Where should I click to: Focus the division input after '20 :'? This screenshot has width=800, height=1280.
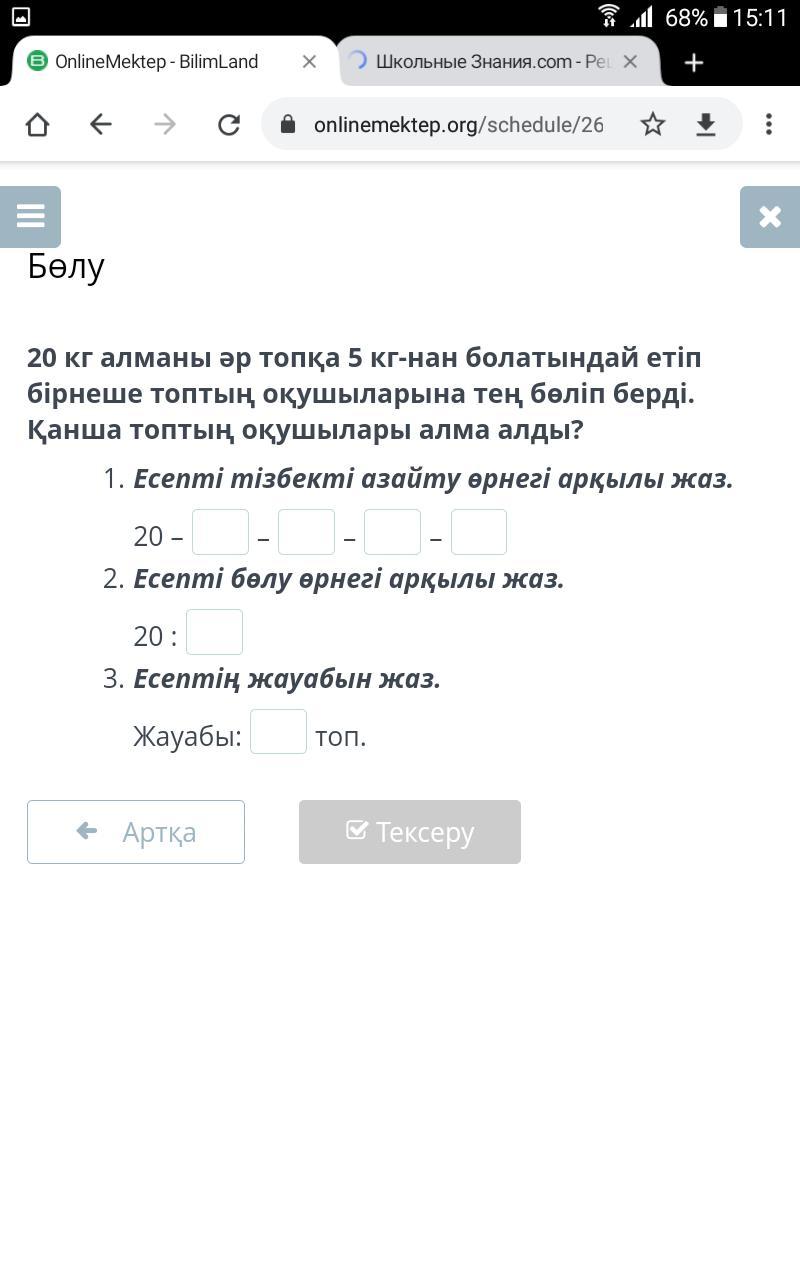click(x=214, y=632)
